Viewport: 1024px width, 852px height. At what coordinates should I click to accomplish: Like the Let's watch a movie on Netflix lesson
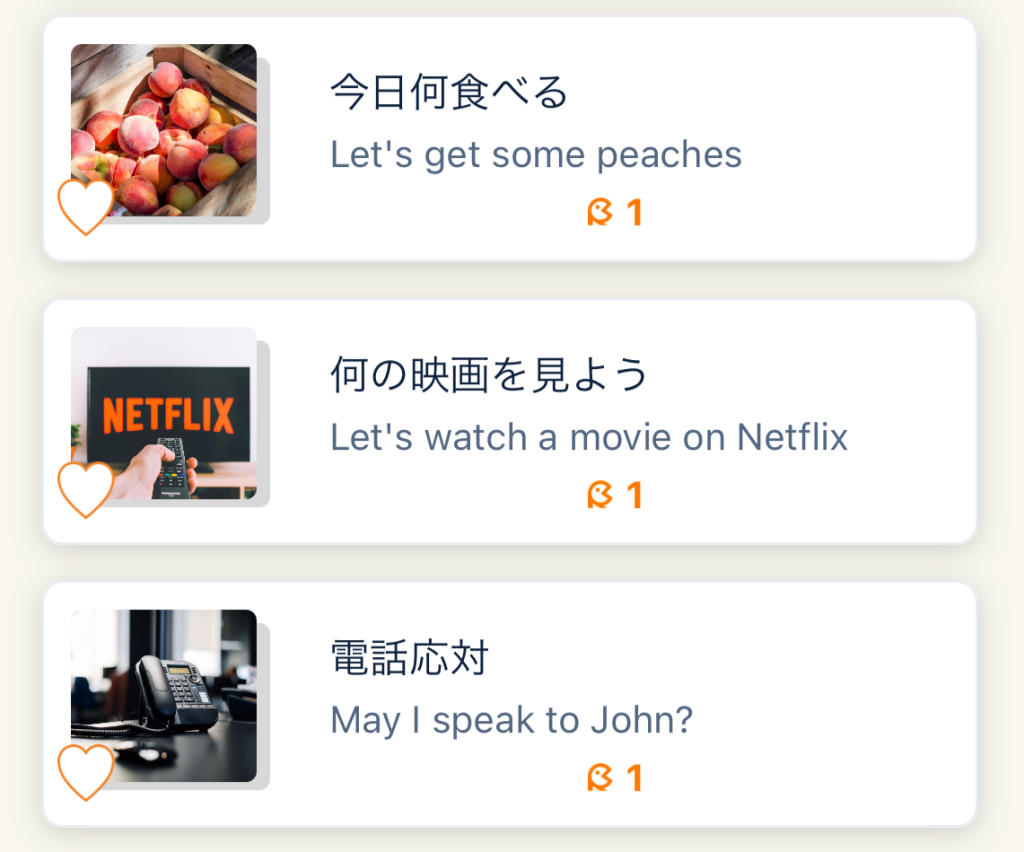pos(86,489)
